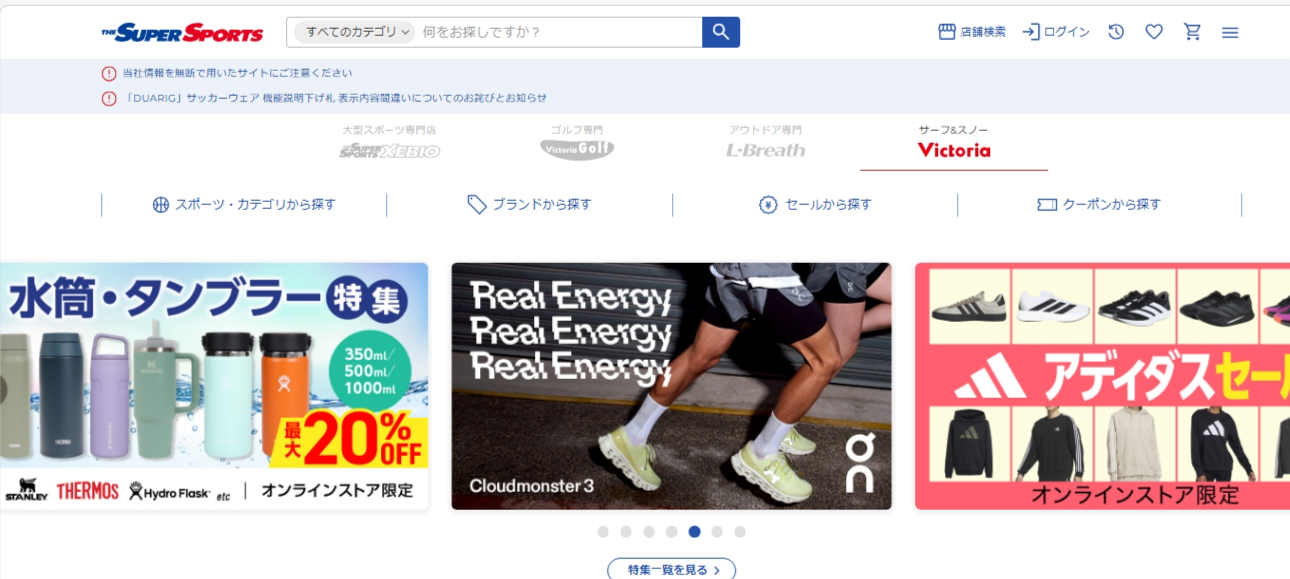This screenshot has width=1290, height=579.
Task: Read the DUARIG サッカーウェア apology notice
Action: click(x=336, y=98)
